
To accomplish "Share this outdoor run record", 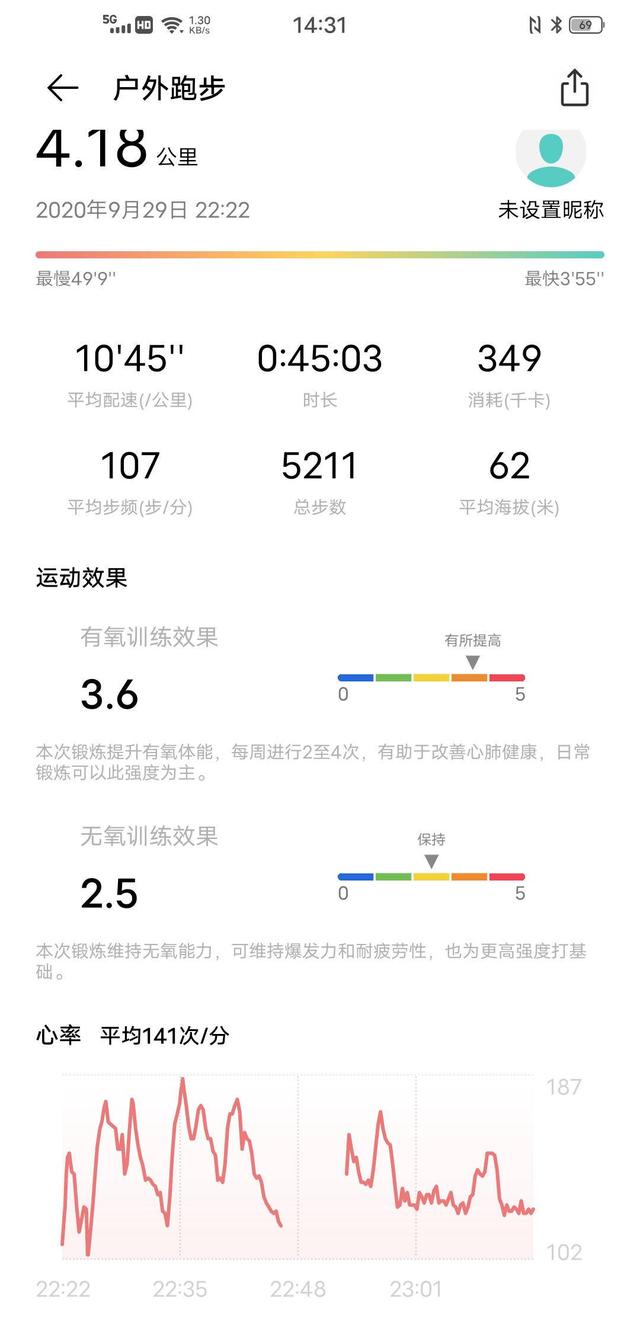I will click(575, 88).
